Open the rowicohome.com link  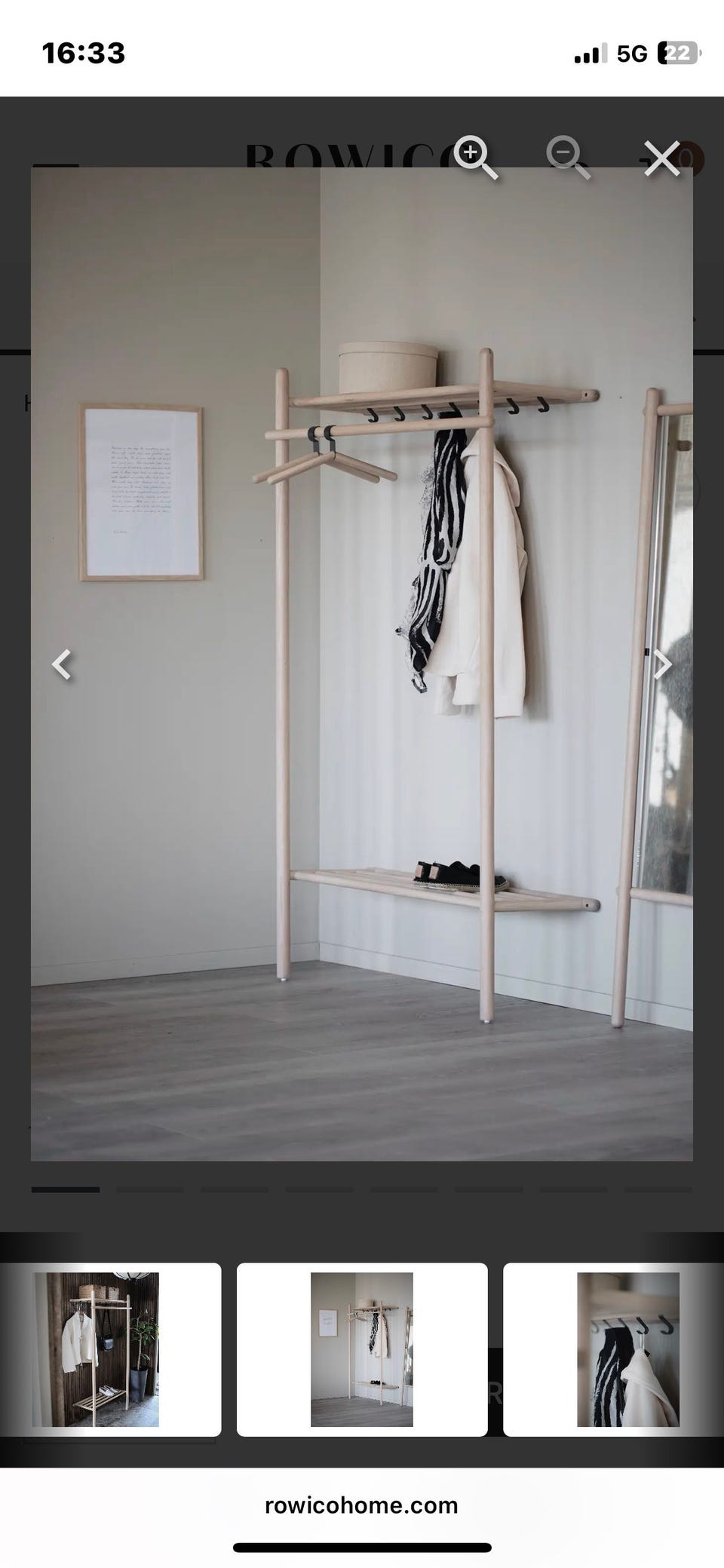(361, 1506)
